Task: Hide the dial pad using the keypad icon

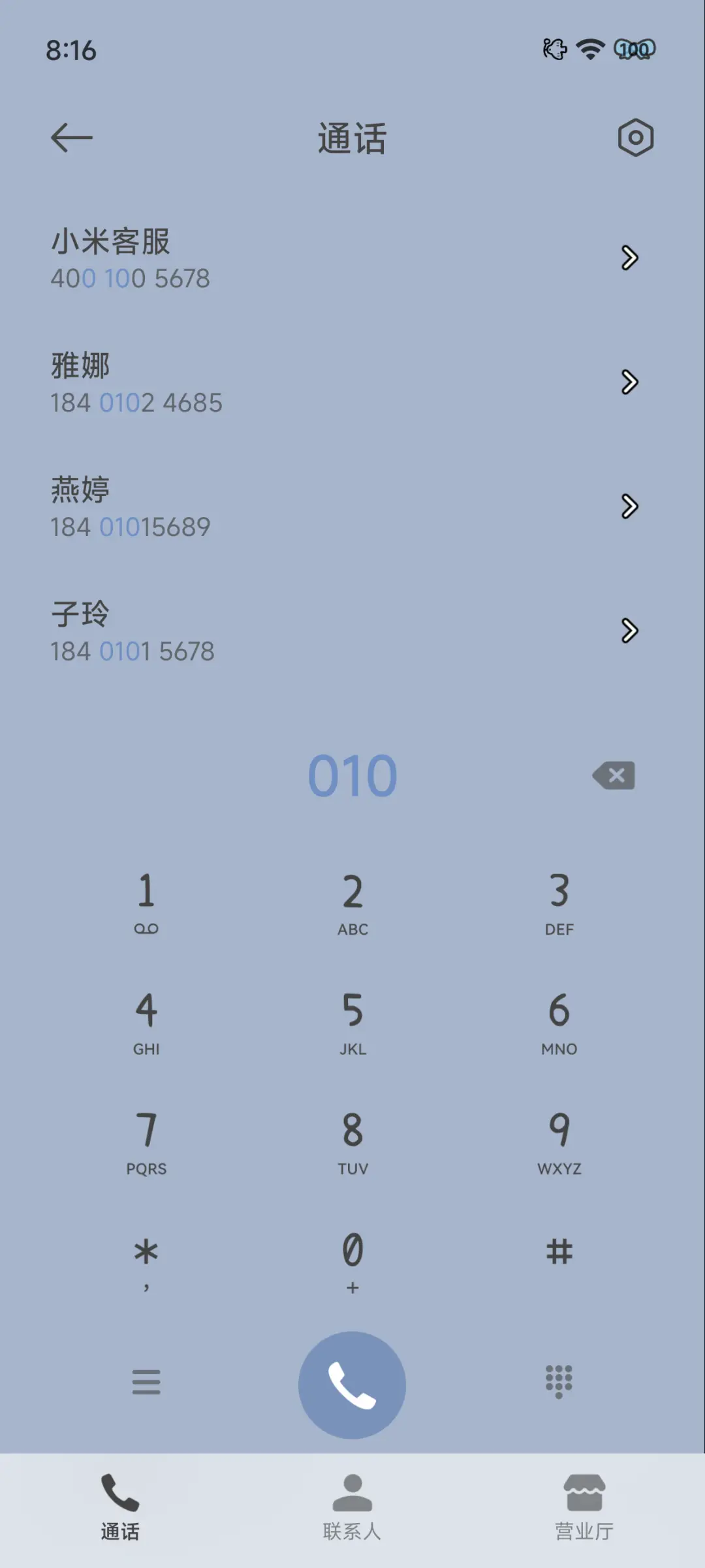Action: 558,1383
